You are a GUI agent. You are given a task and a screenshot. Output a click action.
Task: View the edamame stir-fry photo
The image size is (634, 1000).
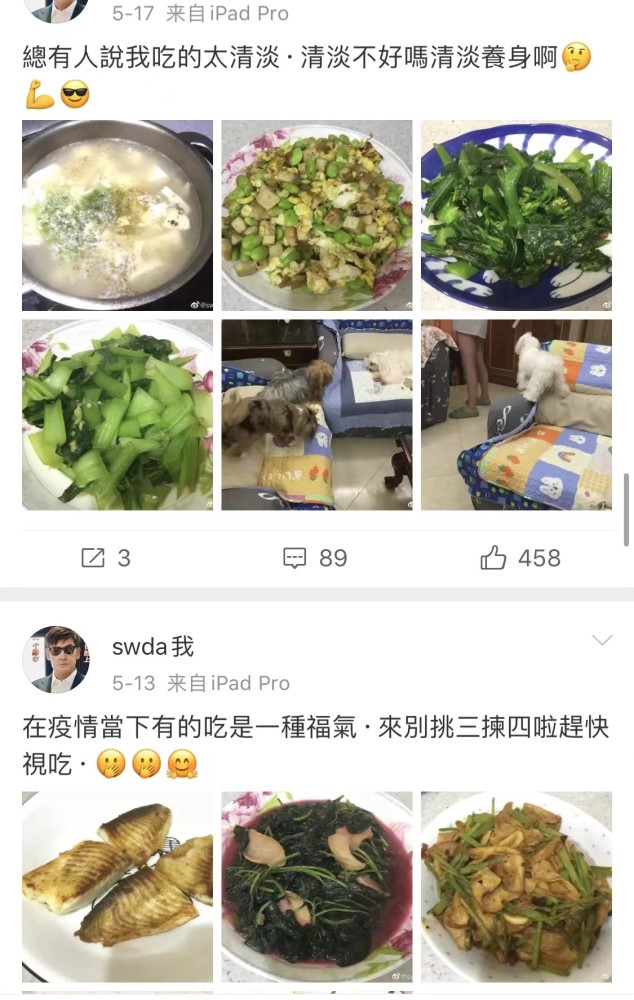click(316, 215)
